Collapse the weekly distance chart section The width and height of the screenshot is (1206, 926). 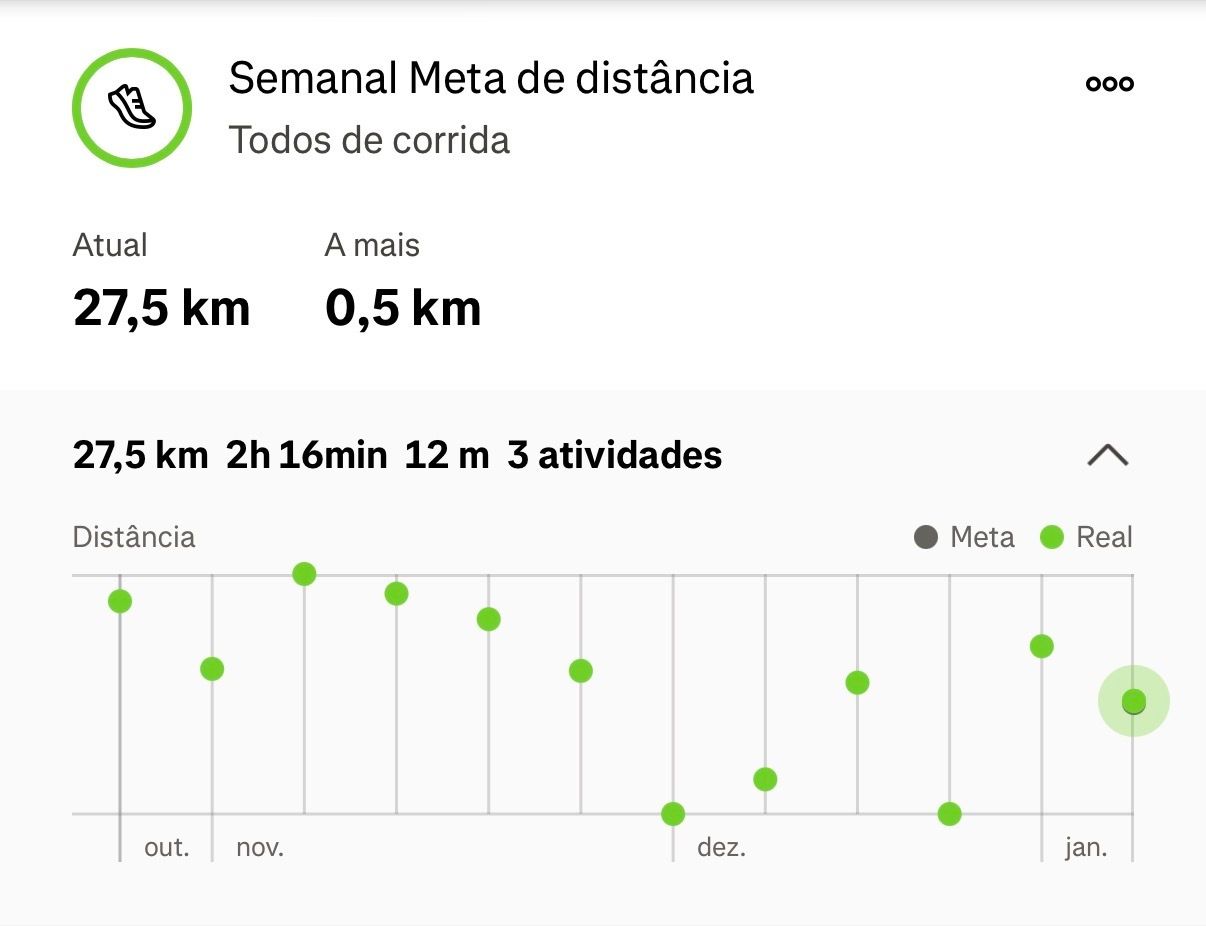pos(1107,456)
